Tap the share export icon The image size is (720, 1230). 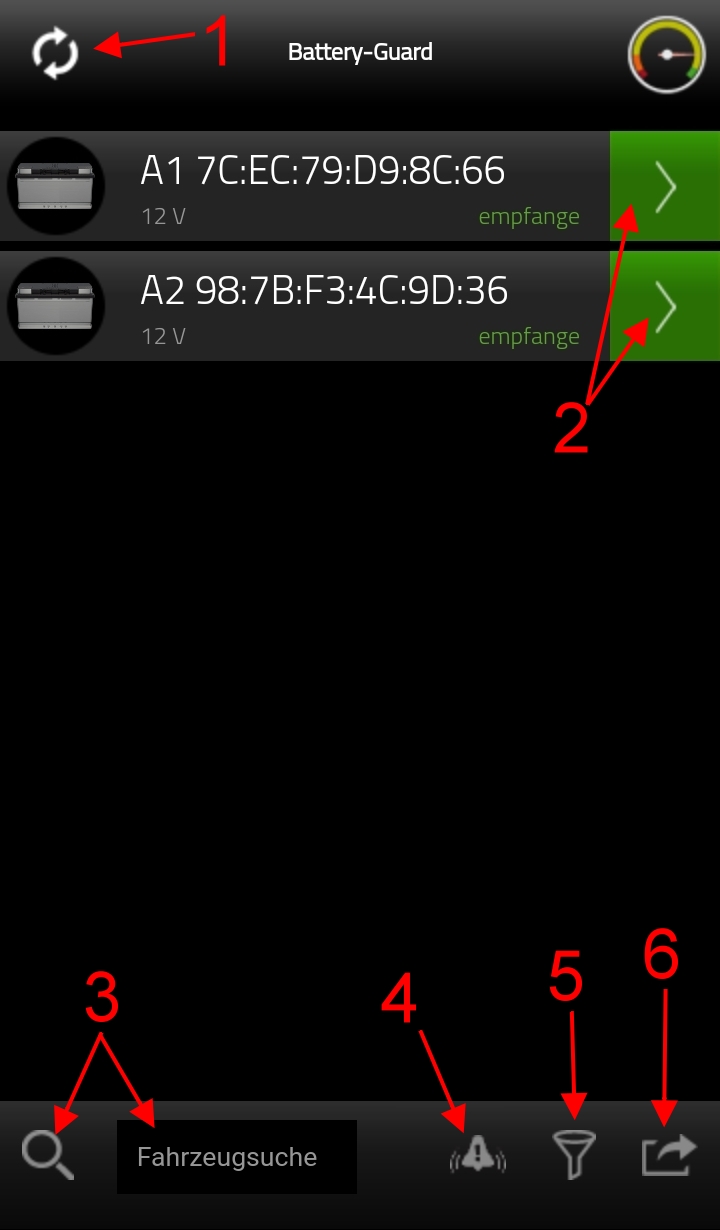click(x=668, y=1156)
